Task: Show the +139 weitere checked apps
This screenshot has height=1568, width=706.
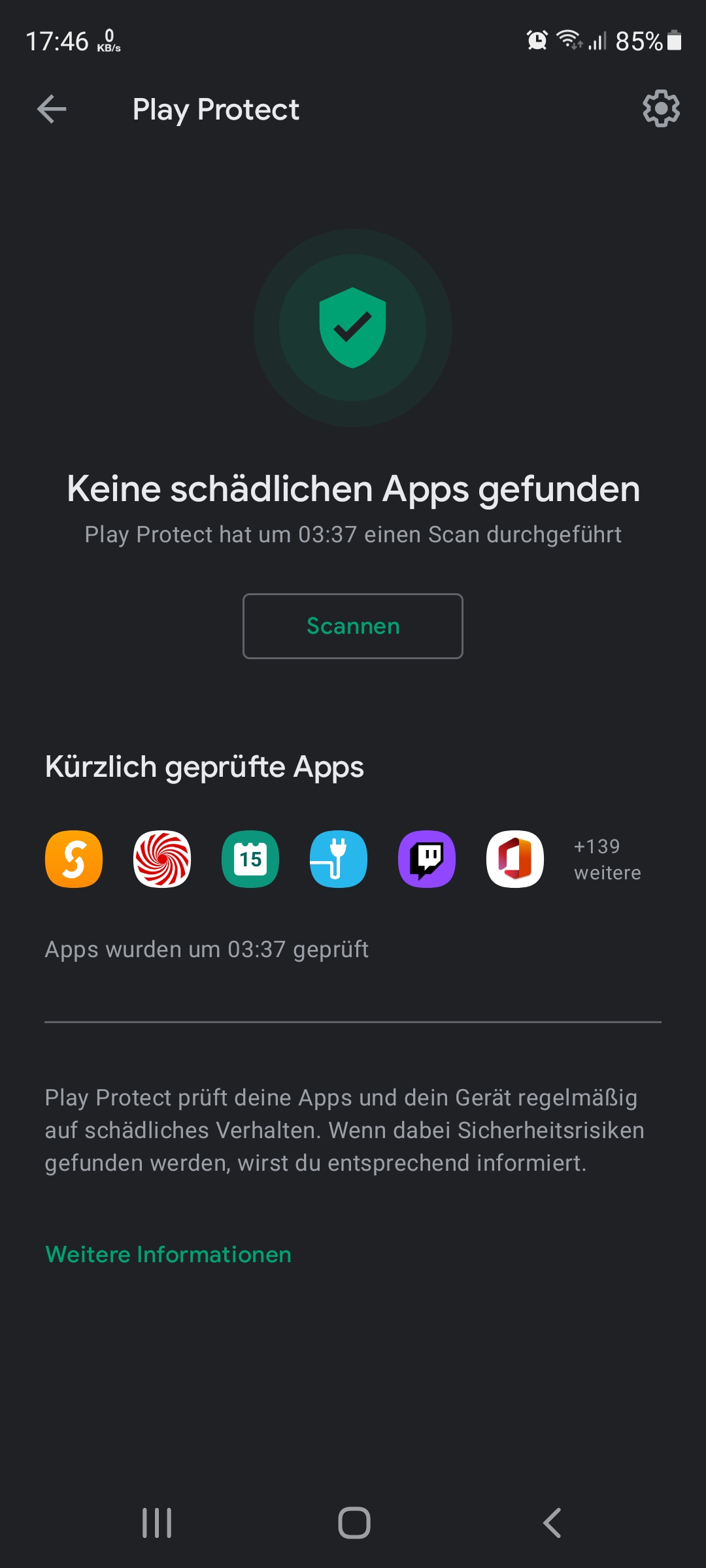Action: pos(607,859)
